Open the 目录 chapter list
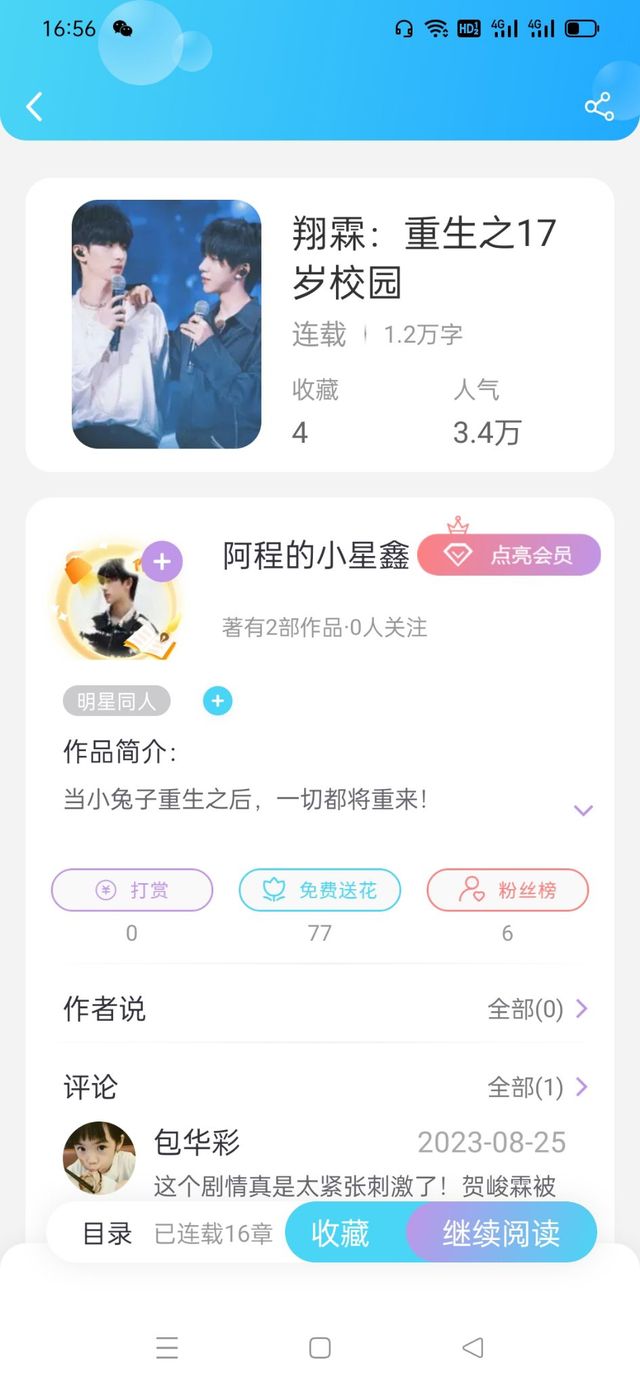This screenshot has height=1387, width=640. coord(108,1234)
